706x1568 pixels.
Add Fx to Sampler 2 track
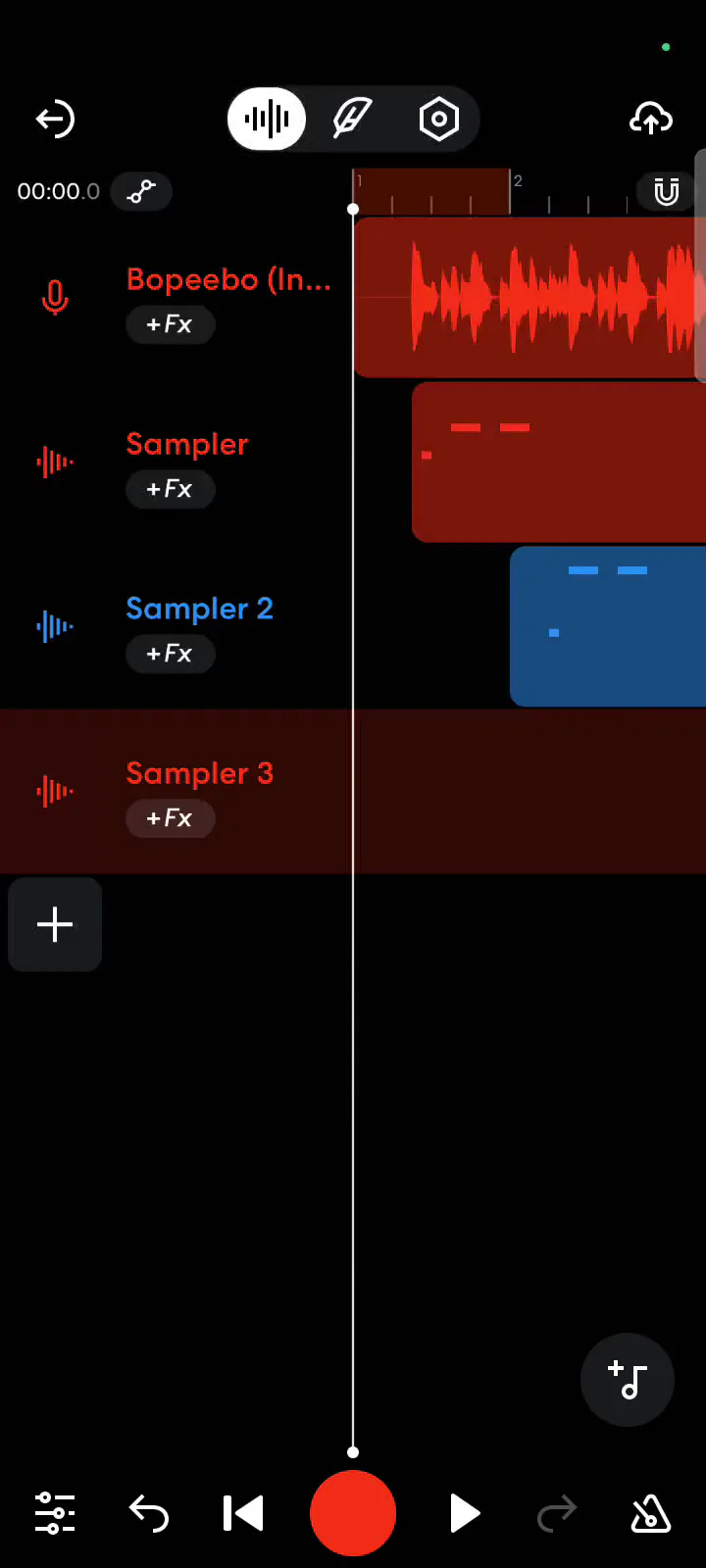(x=171, y=654)
